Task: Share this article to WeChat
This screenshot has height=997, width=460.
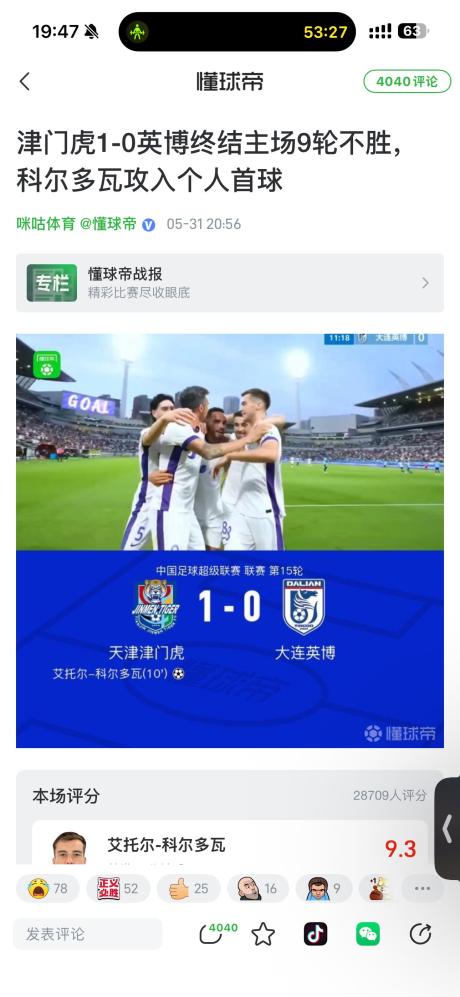Action: click(x=368, y=934)
